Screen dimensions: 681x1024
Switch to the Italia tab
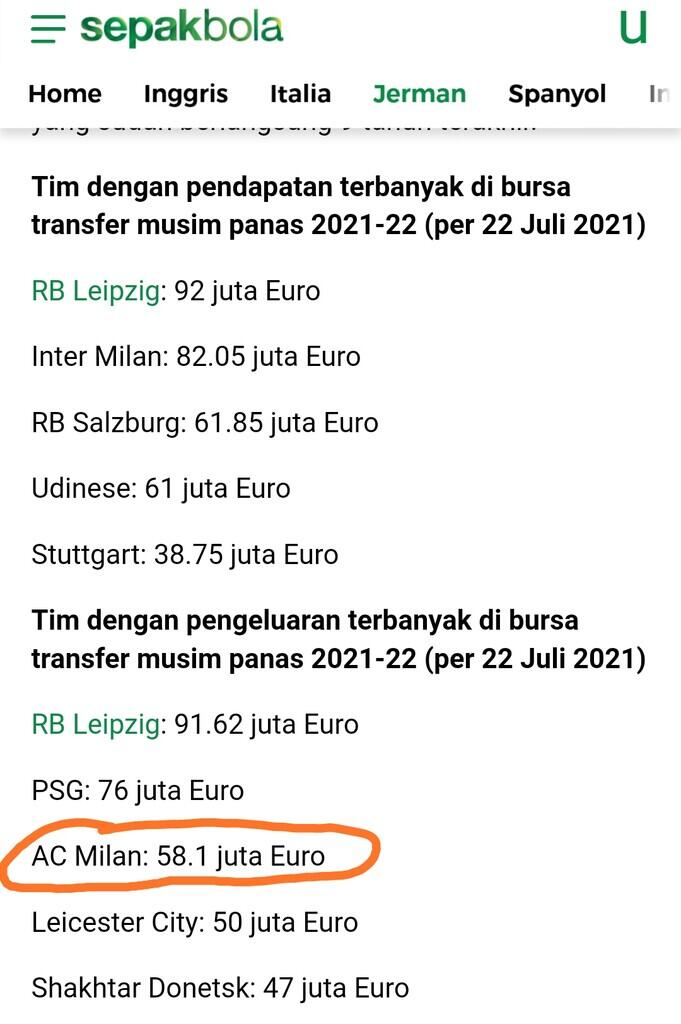300,94
